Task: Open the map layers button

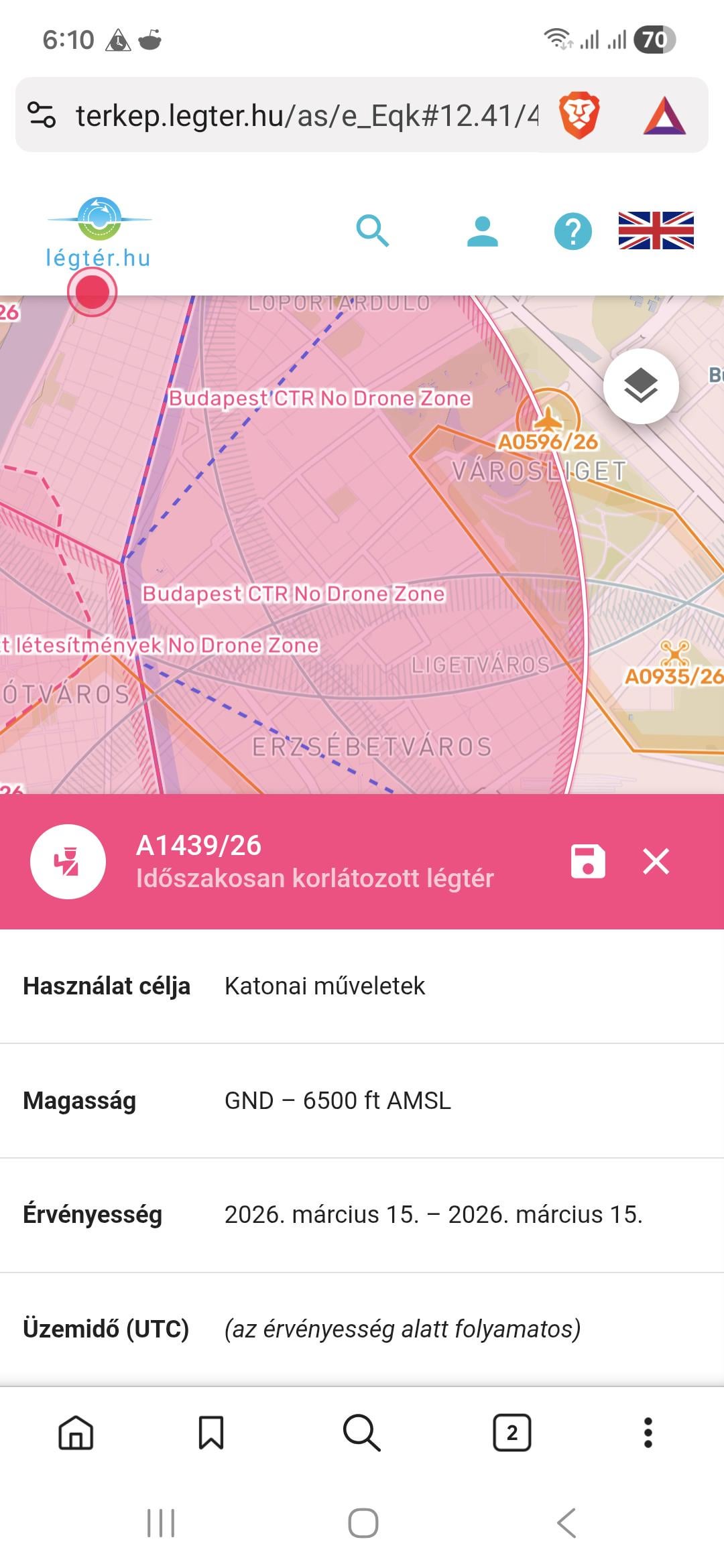Action: coord(641,386)
